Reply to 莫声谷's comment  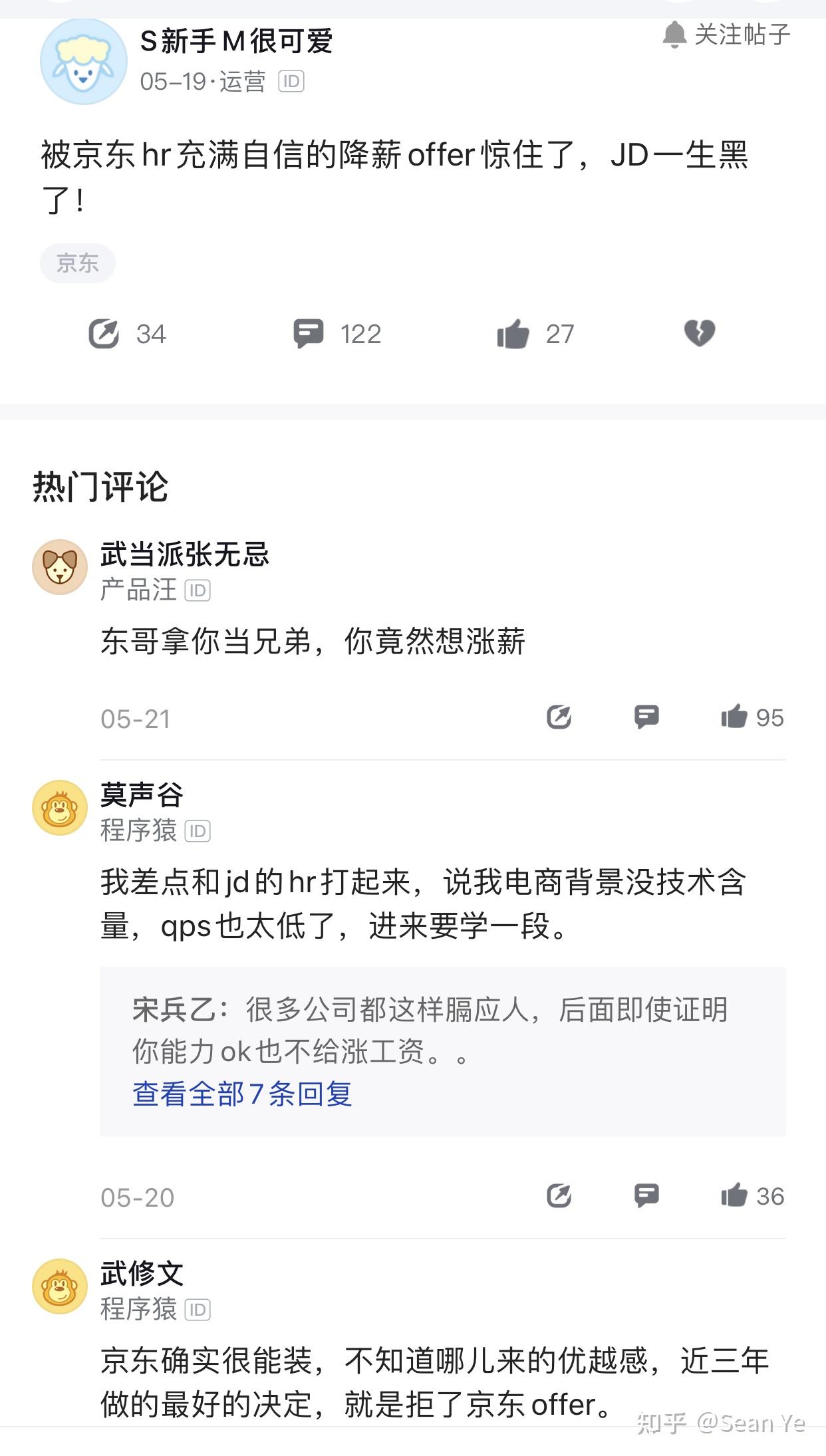tap(646, 1196)
